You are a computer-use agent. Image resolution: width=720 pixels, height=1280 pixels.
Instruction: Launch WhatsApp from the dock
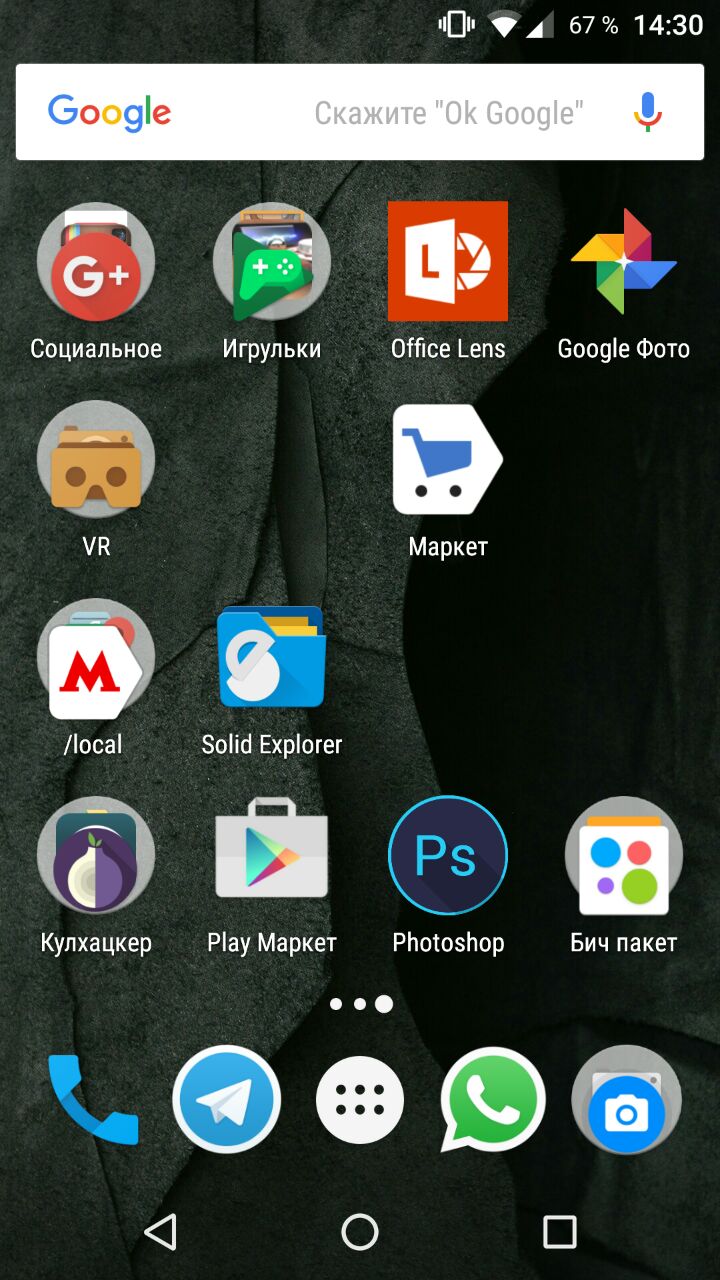(493, 1100)
